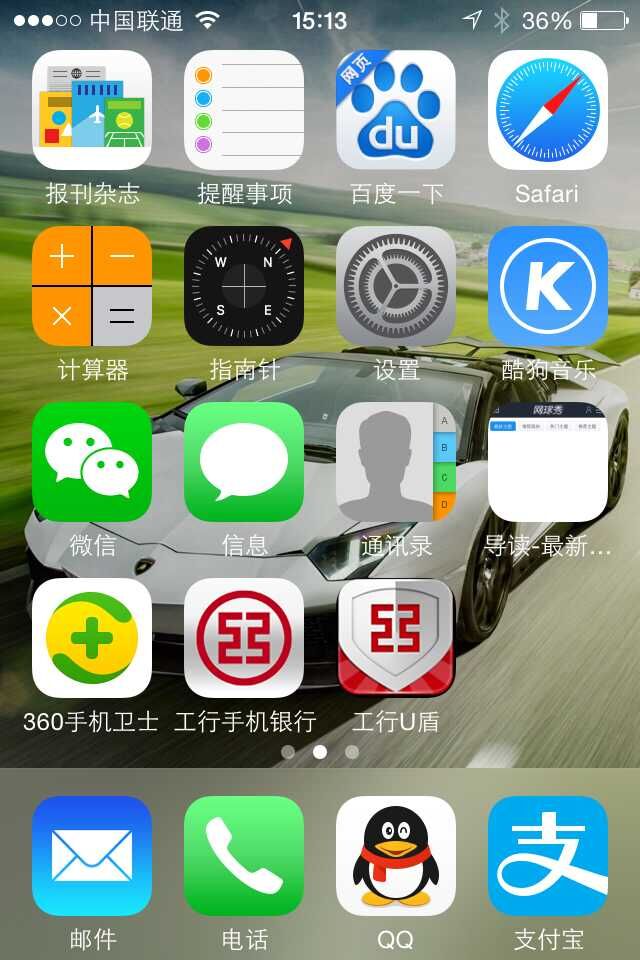The height and width of the screenshot is (960, 640).
Task: Tap the 导读-最新 web bookmark icon
Action: coord(548,462)
